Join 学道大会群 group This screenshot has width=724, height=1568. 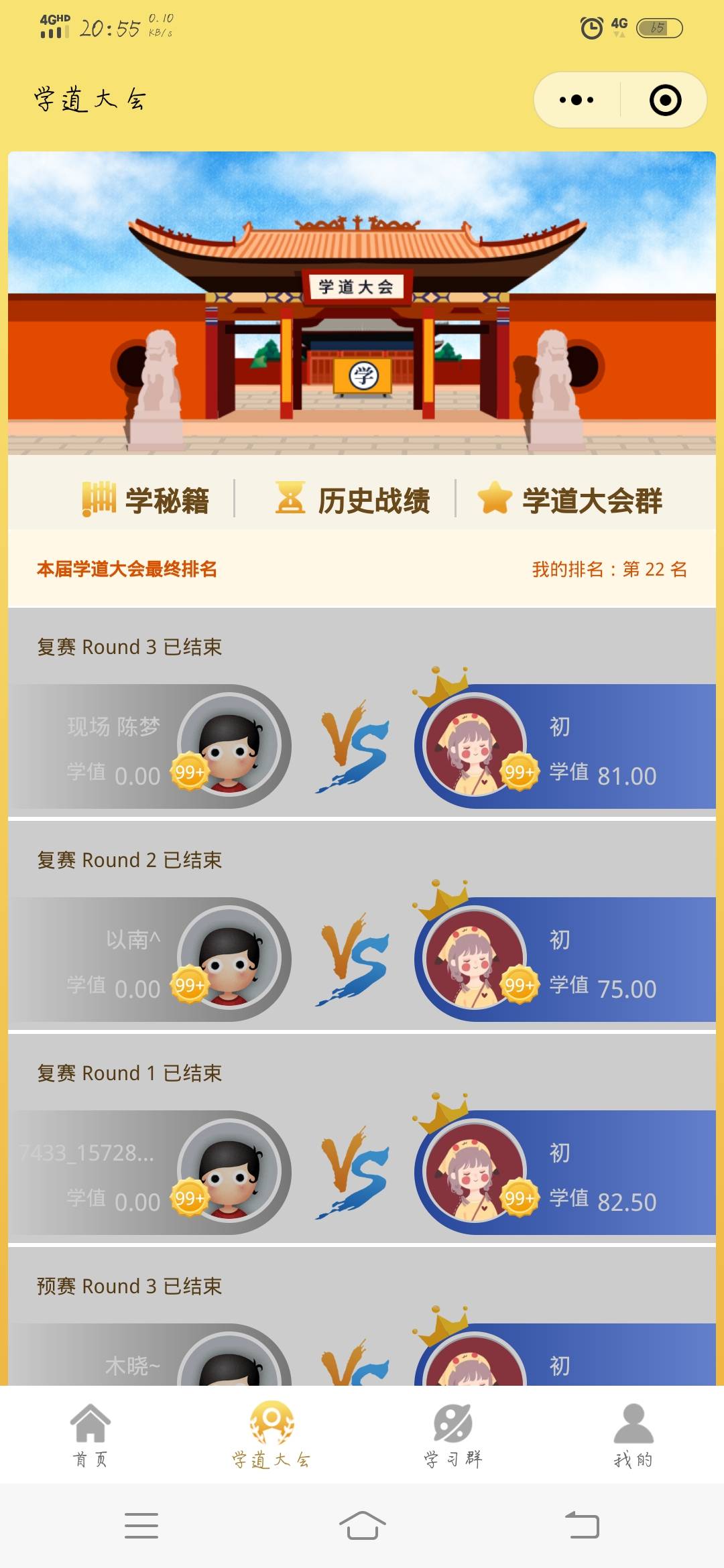pos(570,500)
